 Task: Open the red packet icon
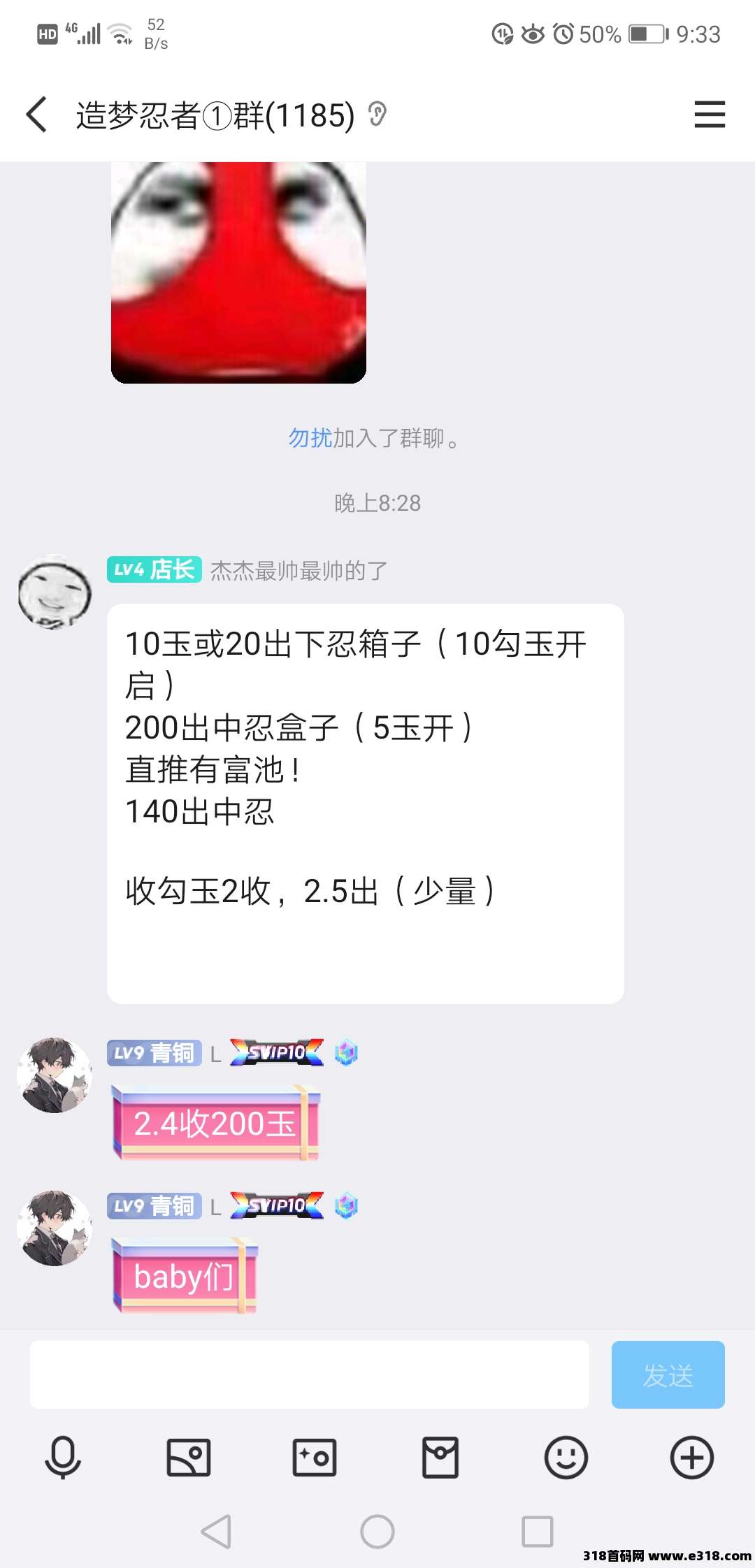tap(440, 1458)
